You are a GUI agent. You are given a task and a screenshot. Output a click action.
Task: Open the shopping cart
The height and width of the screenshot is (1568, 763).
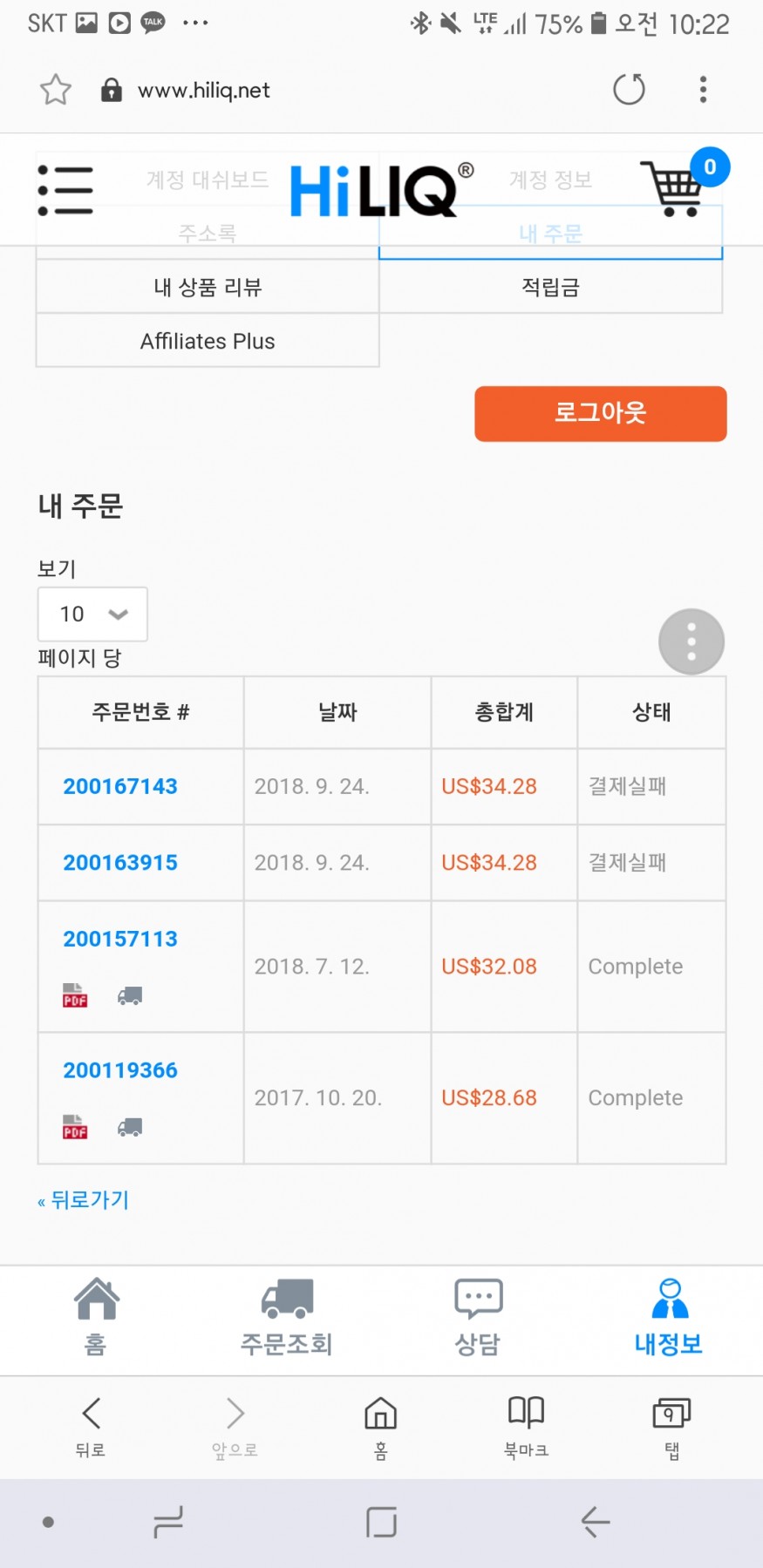pyautogui.click(x=673, y=187)
